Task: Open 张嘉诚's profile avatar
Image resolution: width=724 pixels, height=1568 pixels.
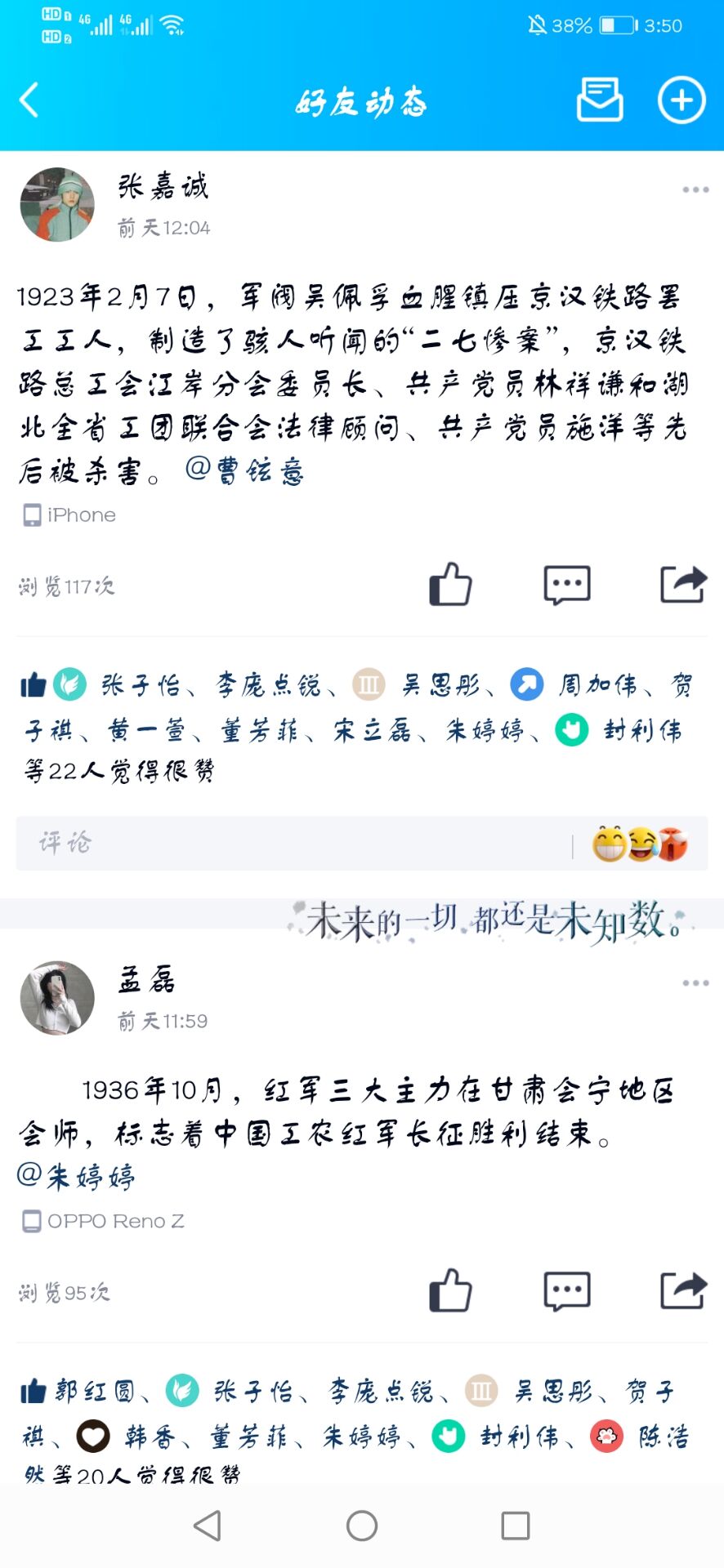Action: (57, 204)
